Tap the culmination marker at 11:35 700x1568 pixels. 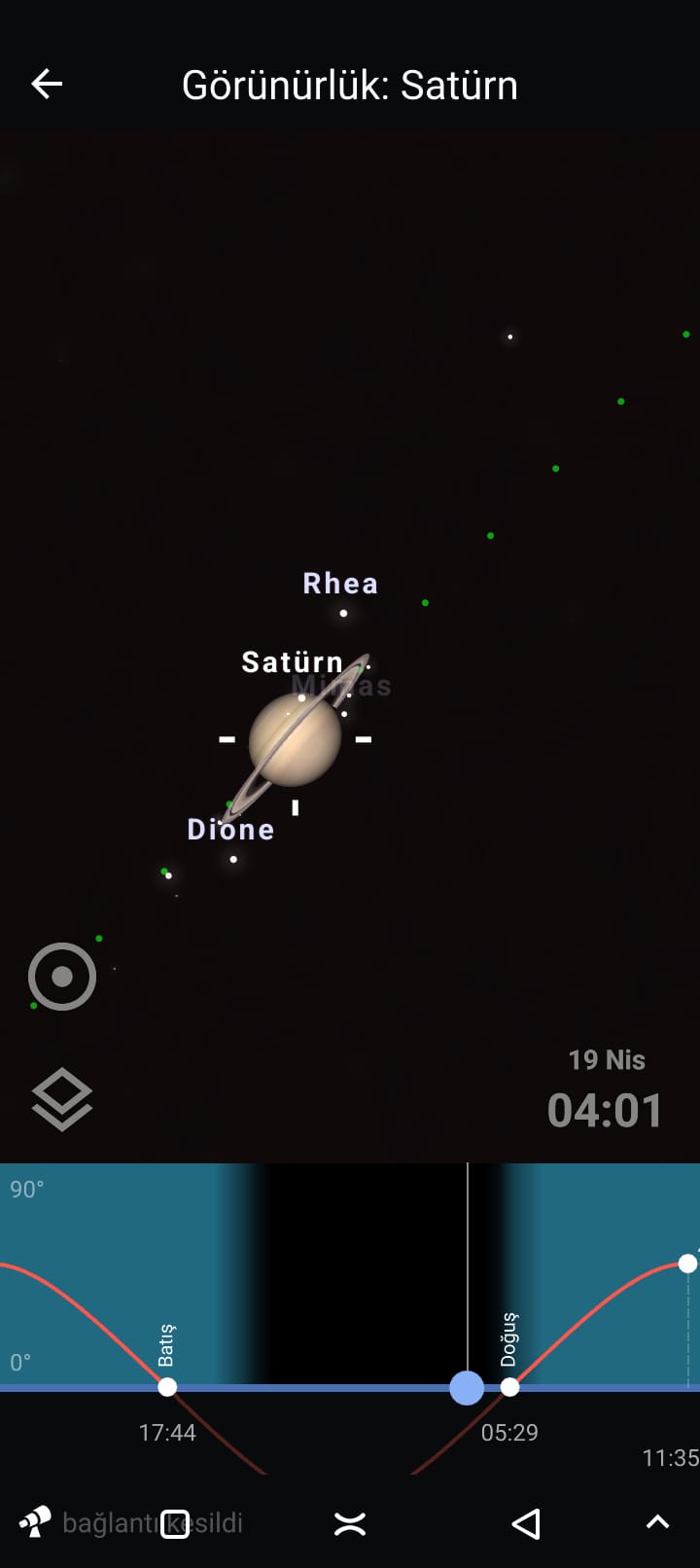[x=687, y=1264]
